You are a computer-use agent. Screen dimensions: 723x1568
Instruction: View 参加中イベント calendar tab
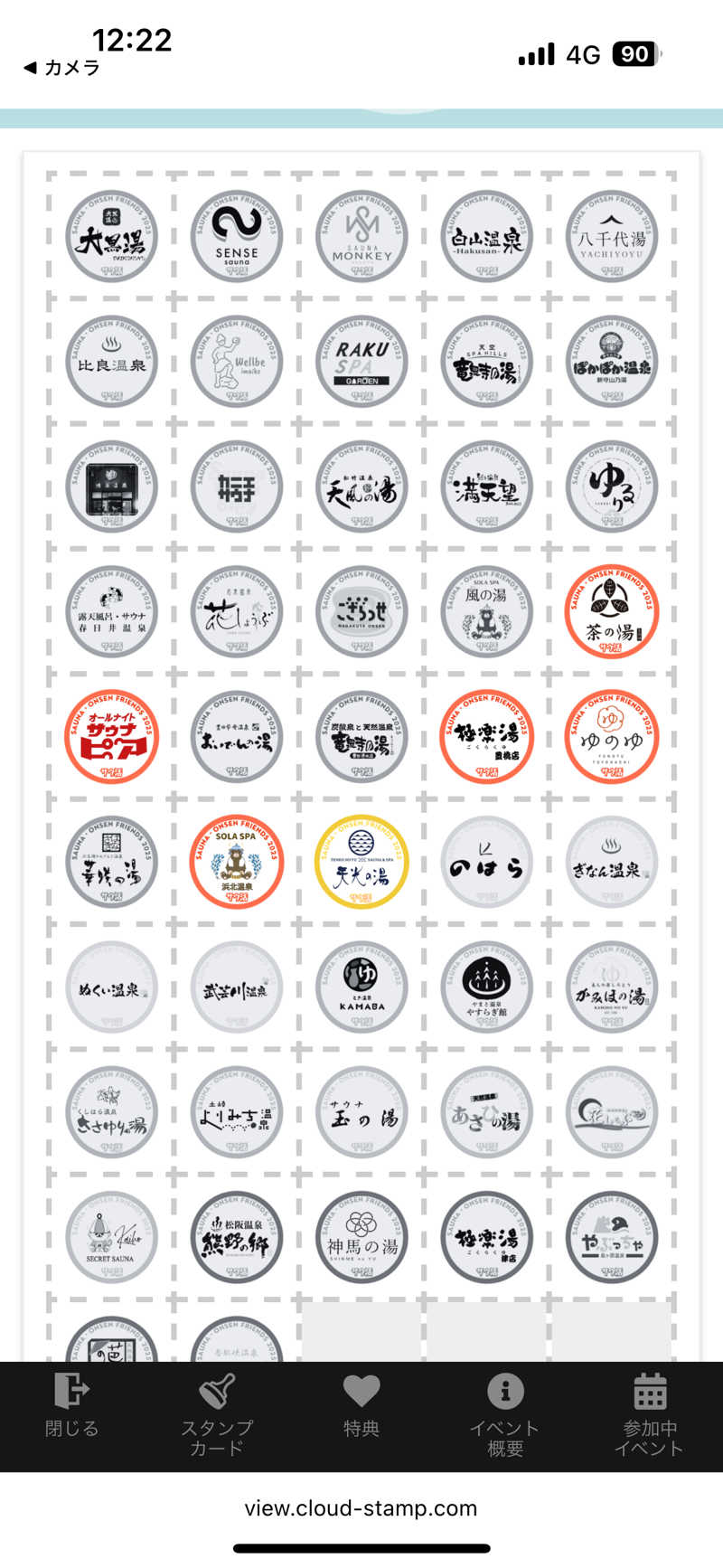pyautogui.click(x=649, y=1415)
